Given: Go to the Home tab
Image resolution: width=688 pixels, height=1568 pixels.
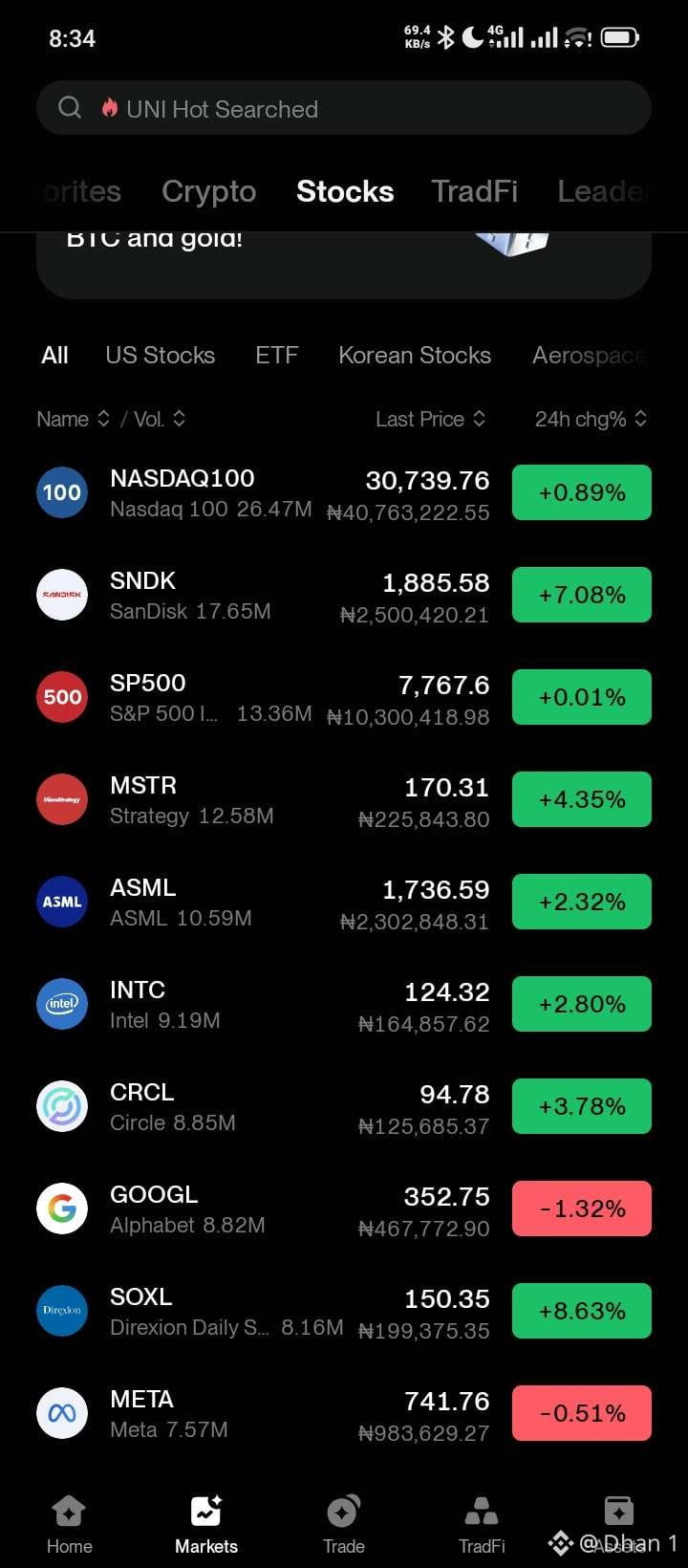Looking at the screenshot, I should point(69,1525).
